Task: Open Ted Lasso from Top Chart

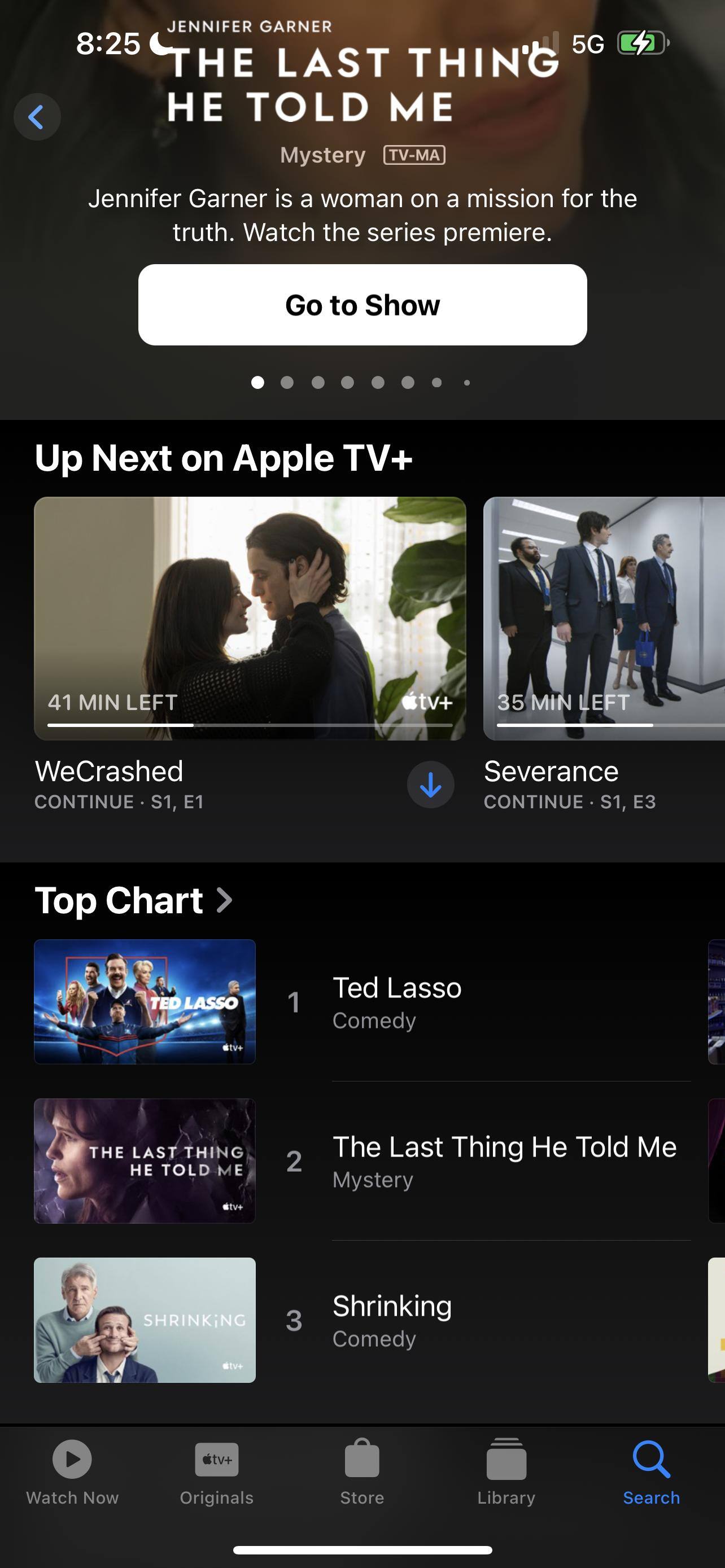Action: [x=396, y=1001]
